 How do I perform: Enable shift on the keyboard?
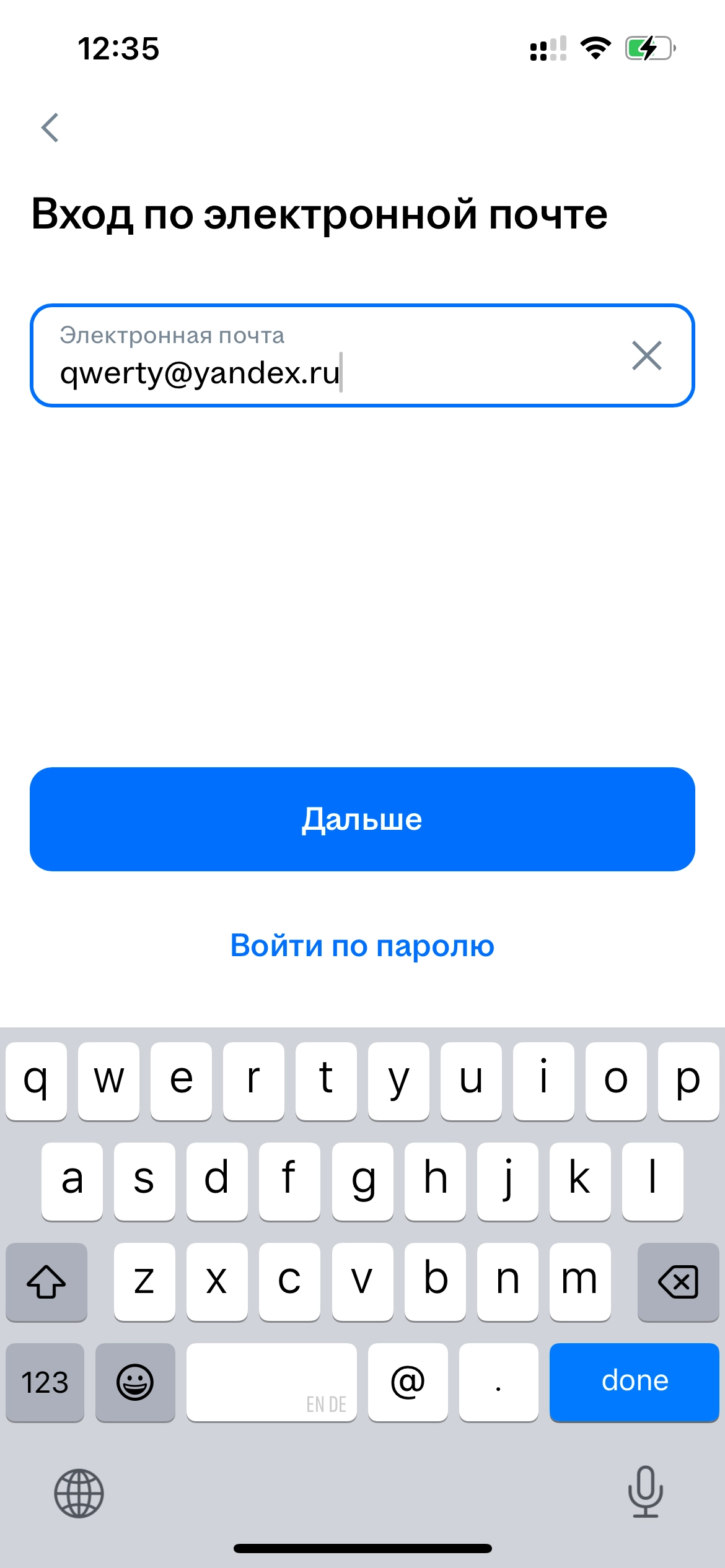coord(46,1281)
